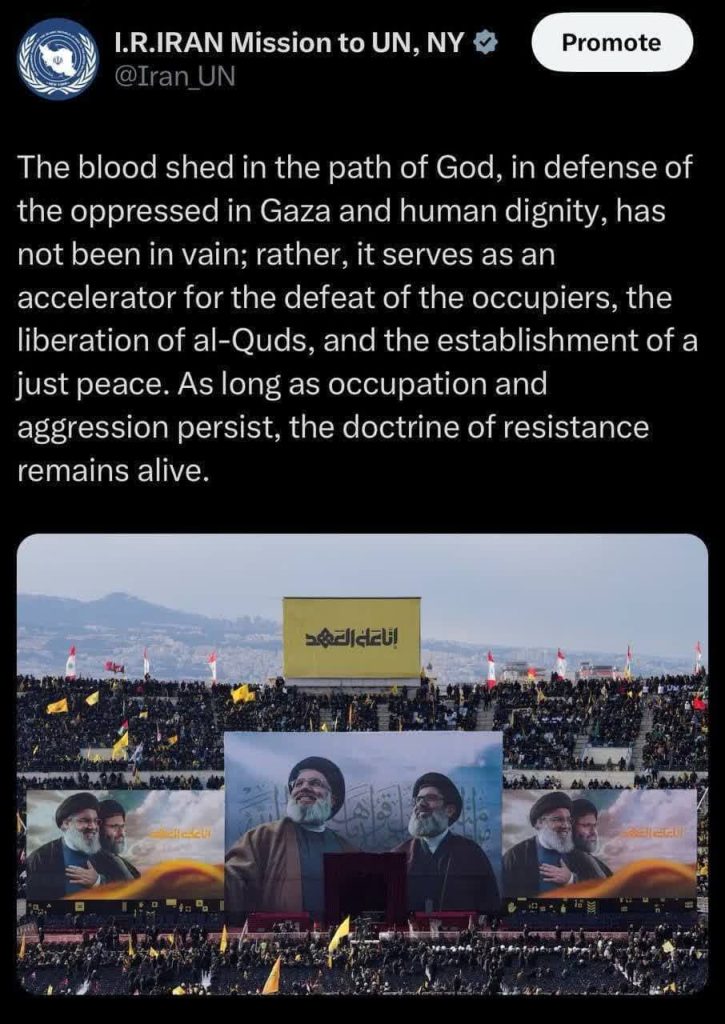Open the I.R.IRAN Mission profile avatar
The height and width of the screenshot is (1024, 725).
(x=57, y=62)
